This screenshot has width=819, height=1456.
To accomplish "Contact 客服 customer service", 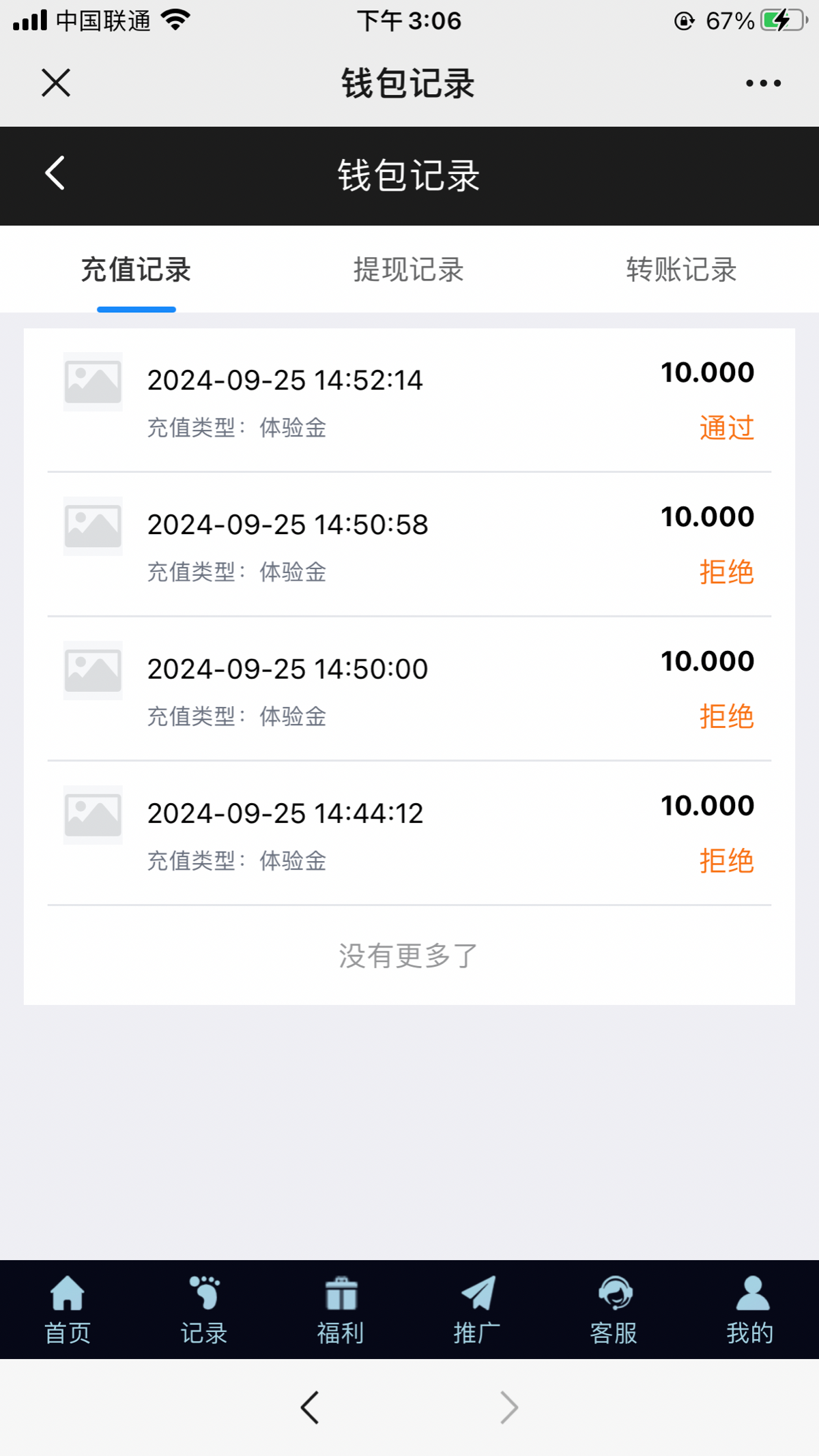I will tap(614, 1309).
